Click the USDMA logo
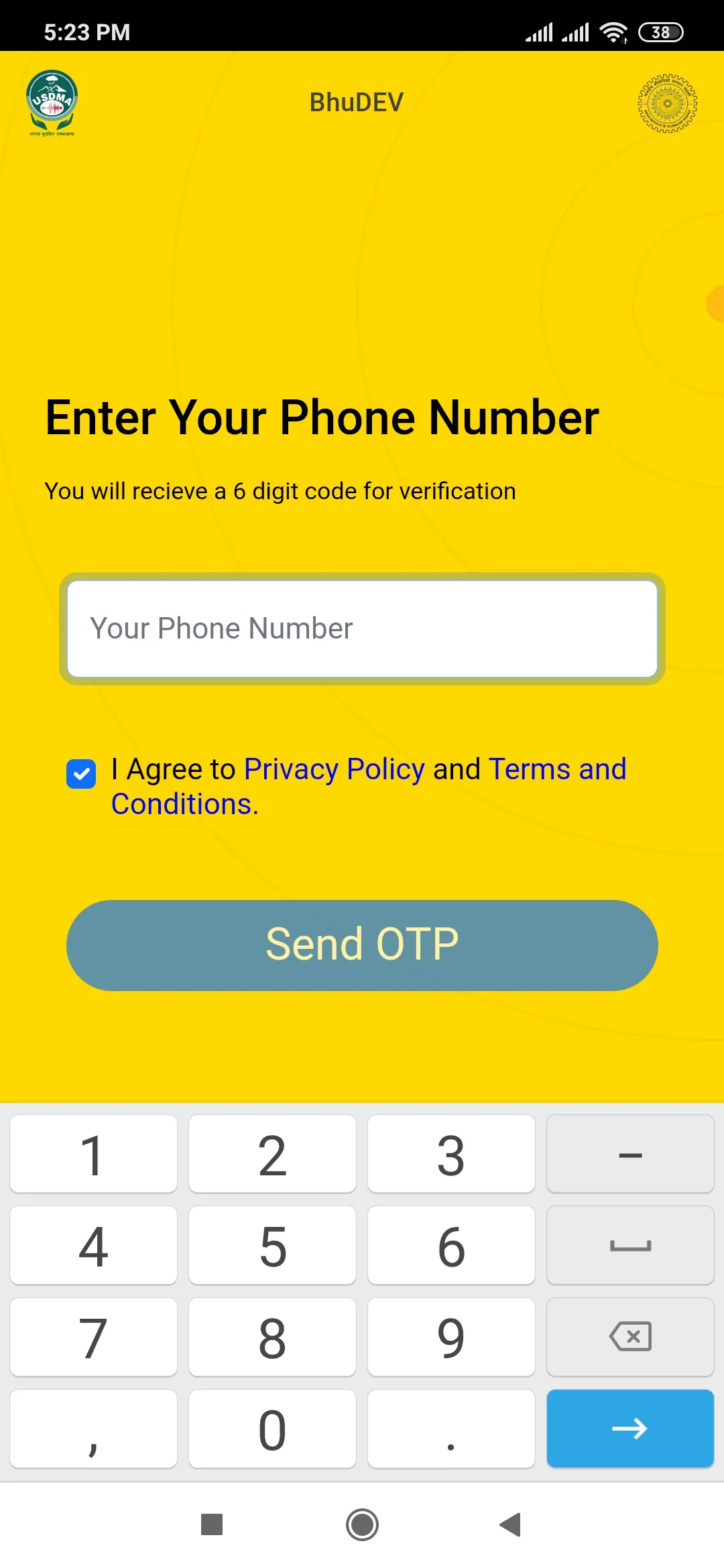Viewport: 724px width, 1568px height. tap(52, 102)
